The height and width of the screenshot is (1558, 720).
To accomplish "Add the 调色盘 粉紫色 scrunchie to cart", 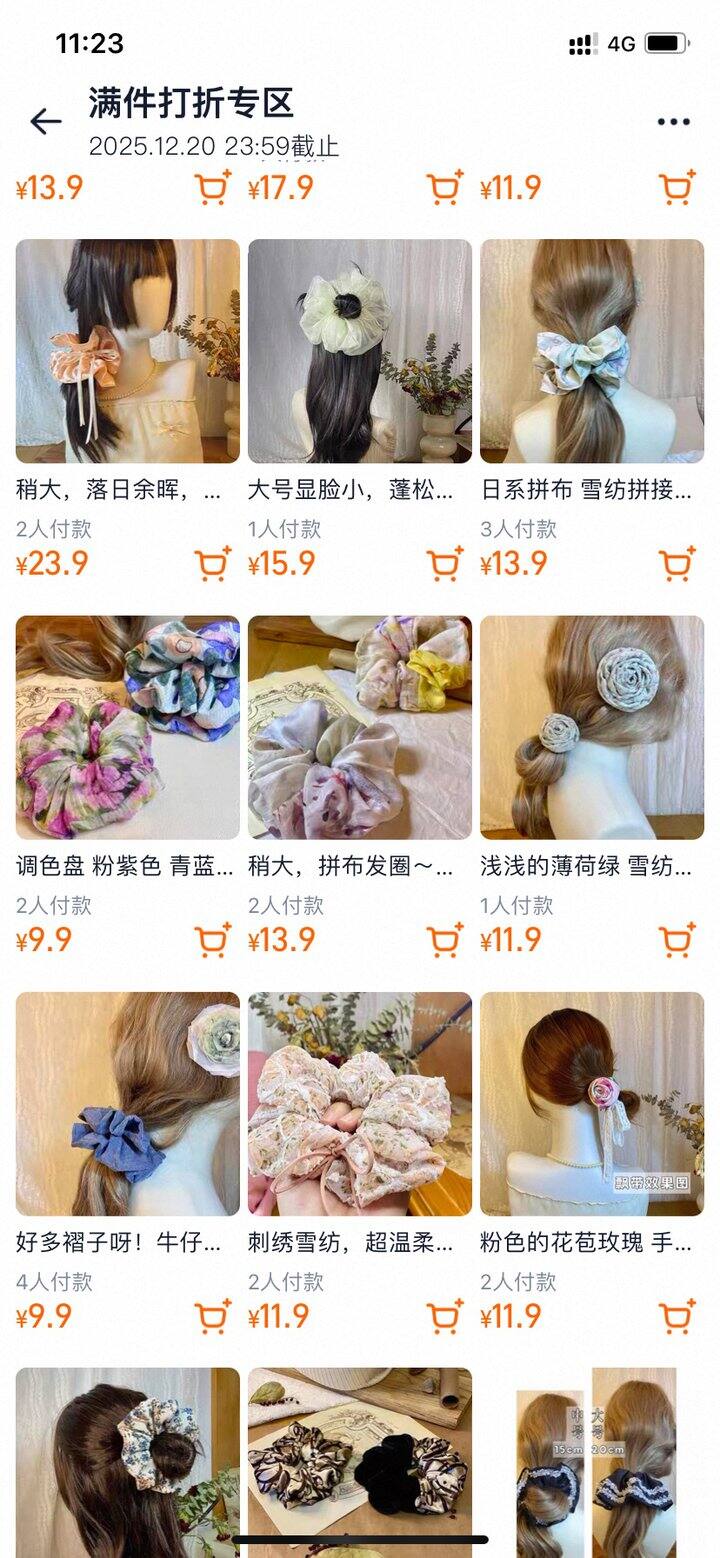I will [212, 940].
